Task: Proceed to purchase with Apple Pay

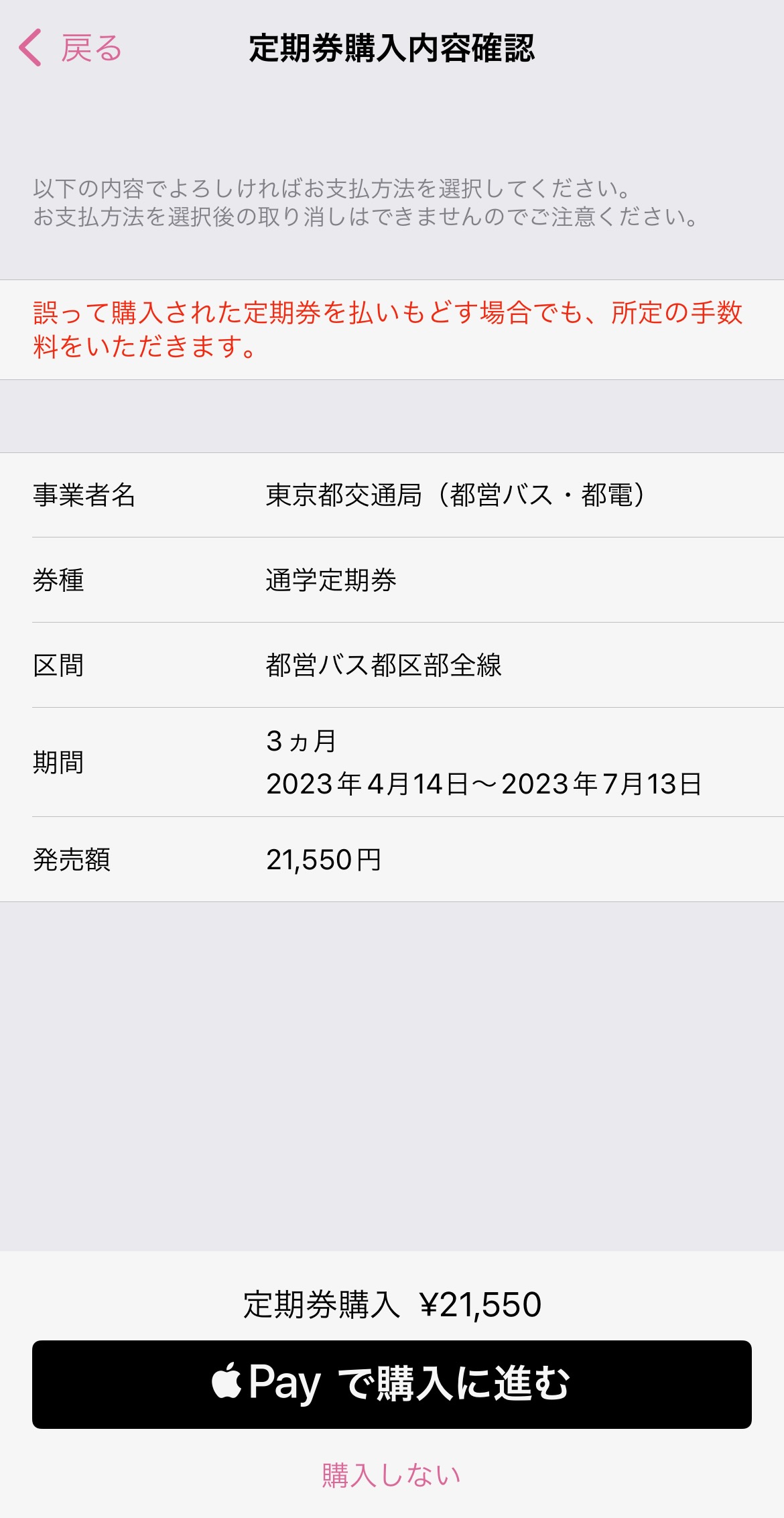Action: pos(391,1384)
